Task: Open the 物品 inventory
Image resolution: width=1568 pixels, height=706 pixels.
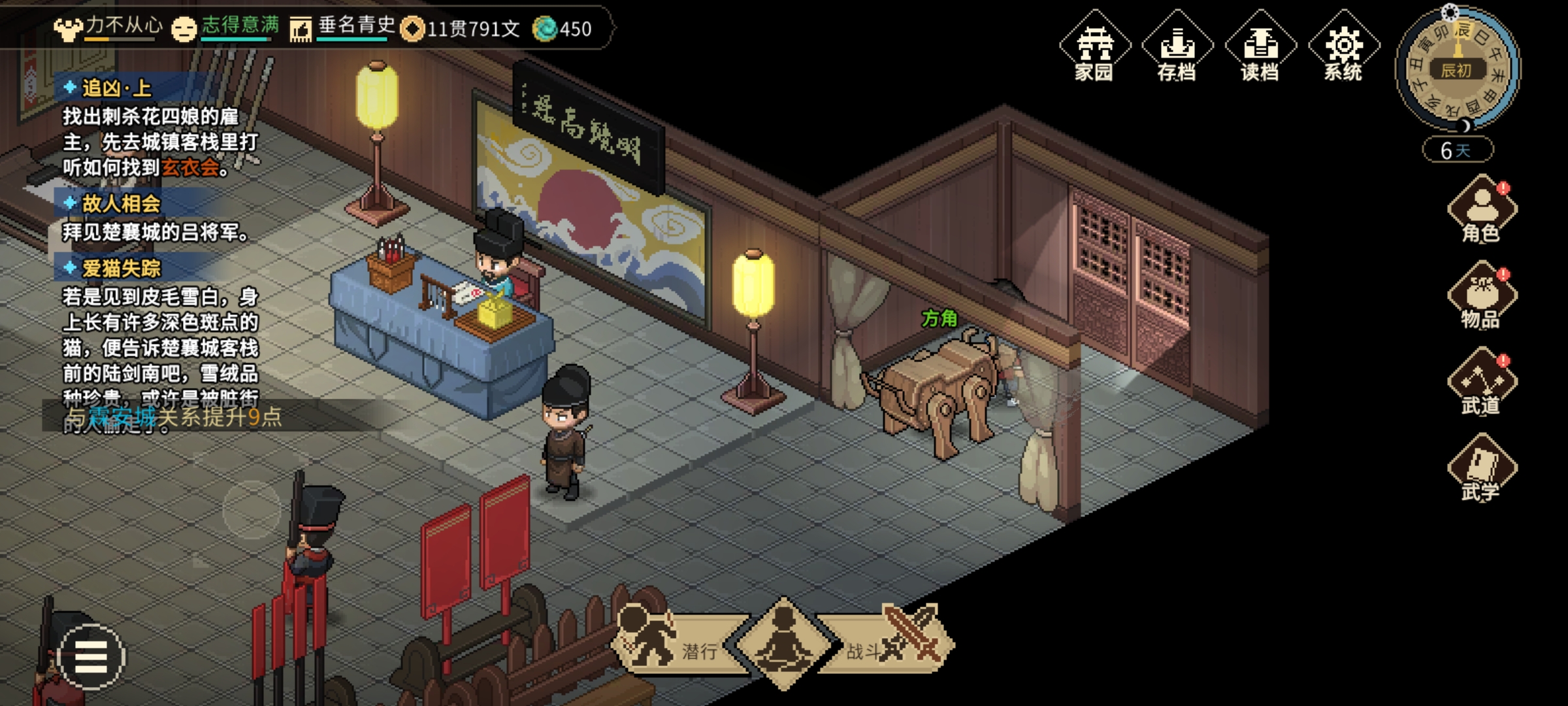Action: [1481, 296]
